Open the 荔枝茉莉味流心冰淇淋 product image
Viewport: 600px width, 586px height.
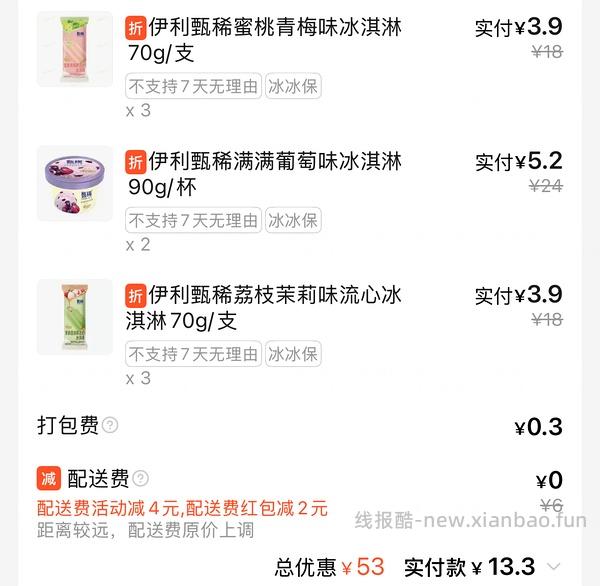(x=75, y=317)
